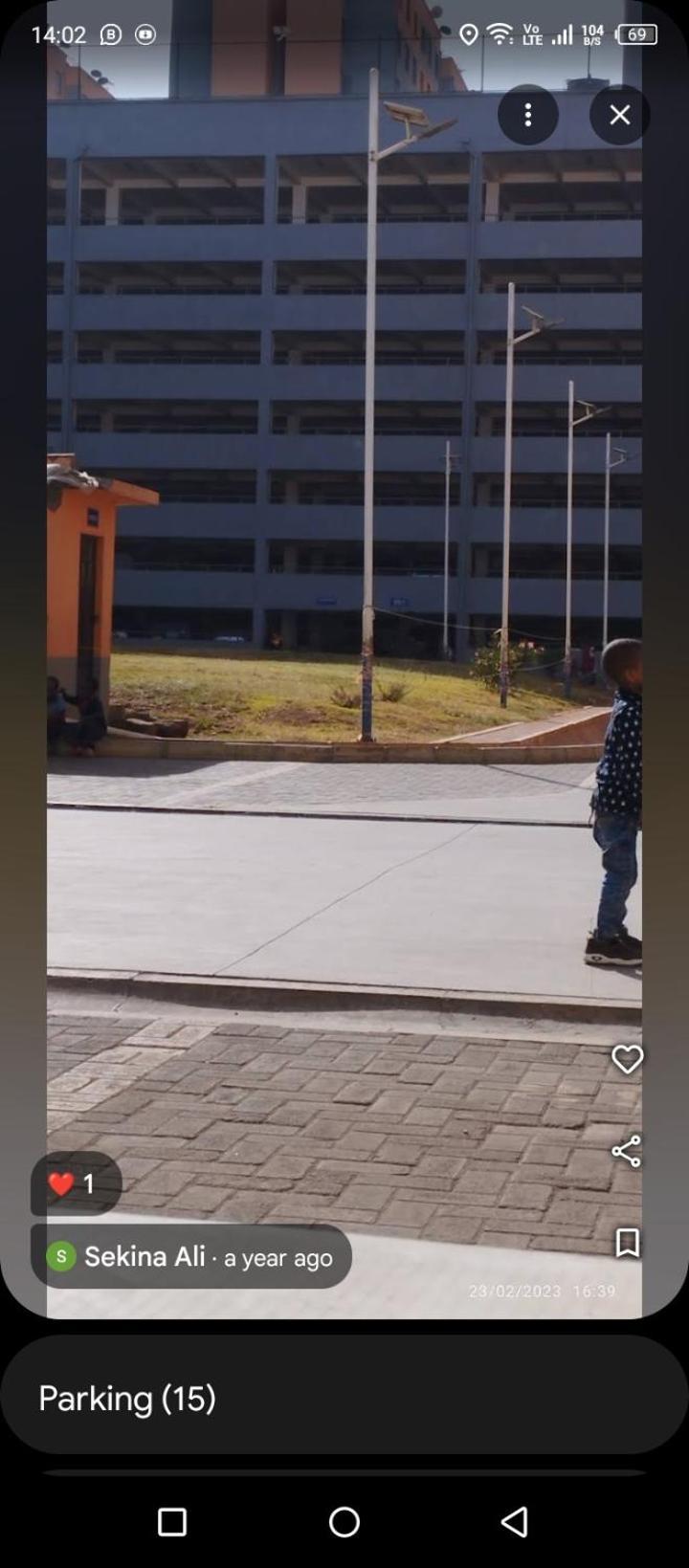Viewport: 689px width, 1568px height.
Task: Bookmark this photo
Action: 627,1243
